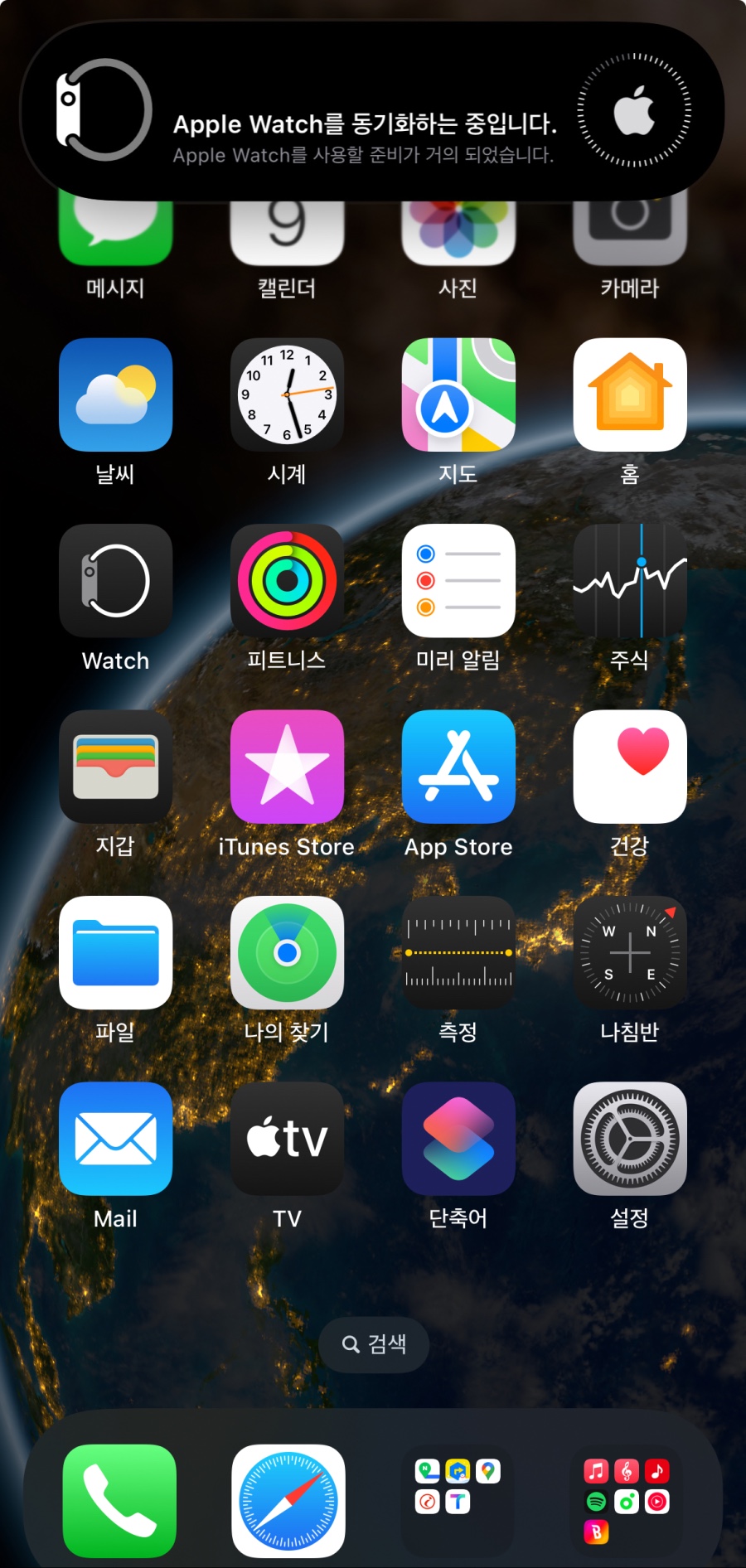The image size is (746, 1568).
Task: Open the Weather app (날씨)
Action: [115, 394]
